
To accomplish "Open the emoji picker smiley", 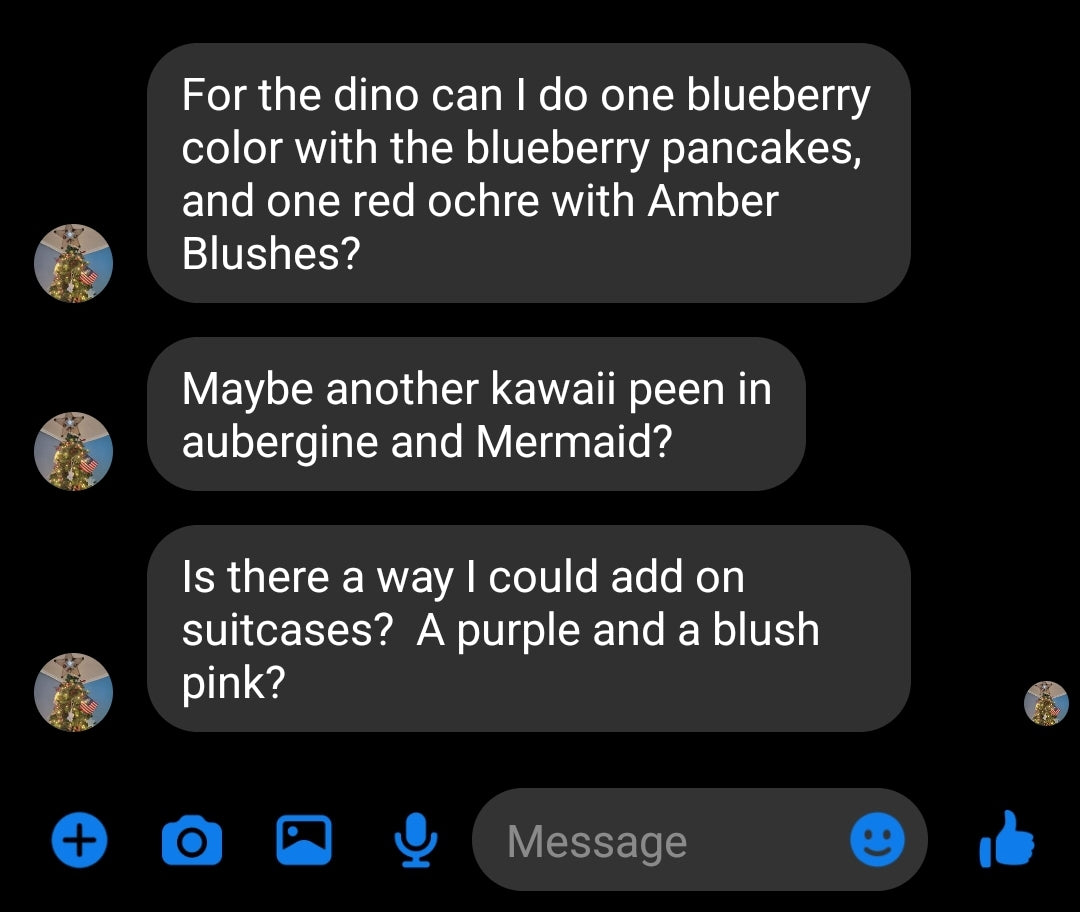I will tap(877, 839).
